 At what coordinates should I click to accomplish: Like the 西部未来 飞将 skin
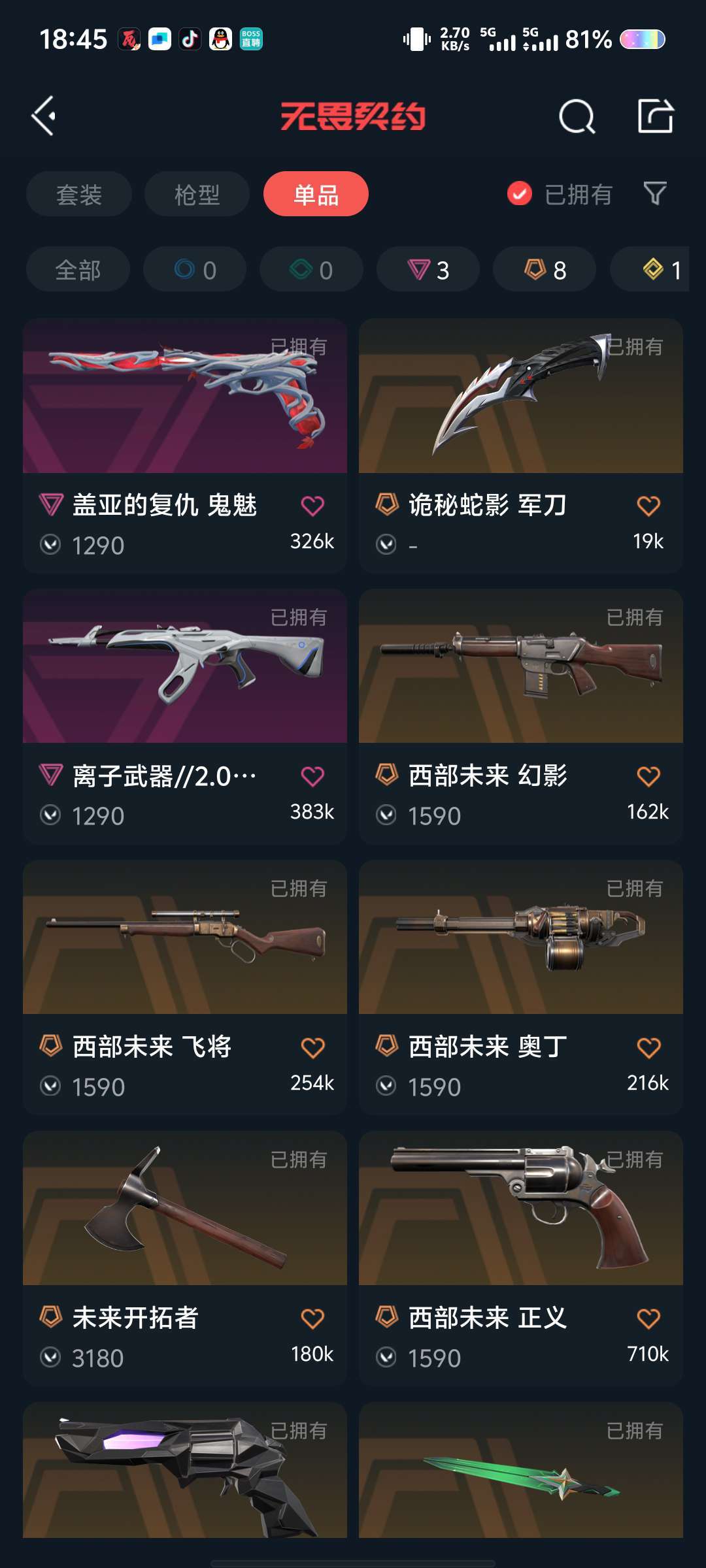[312, 1048]
